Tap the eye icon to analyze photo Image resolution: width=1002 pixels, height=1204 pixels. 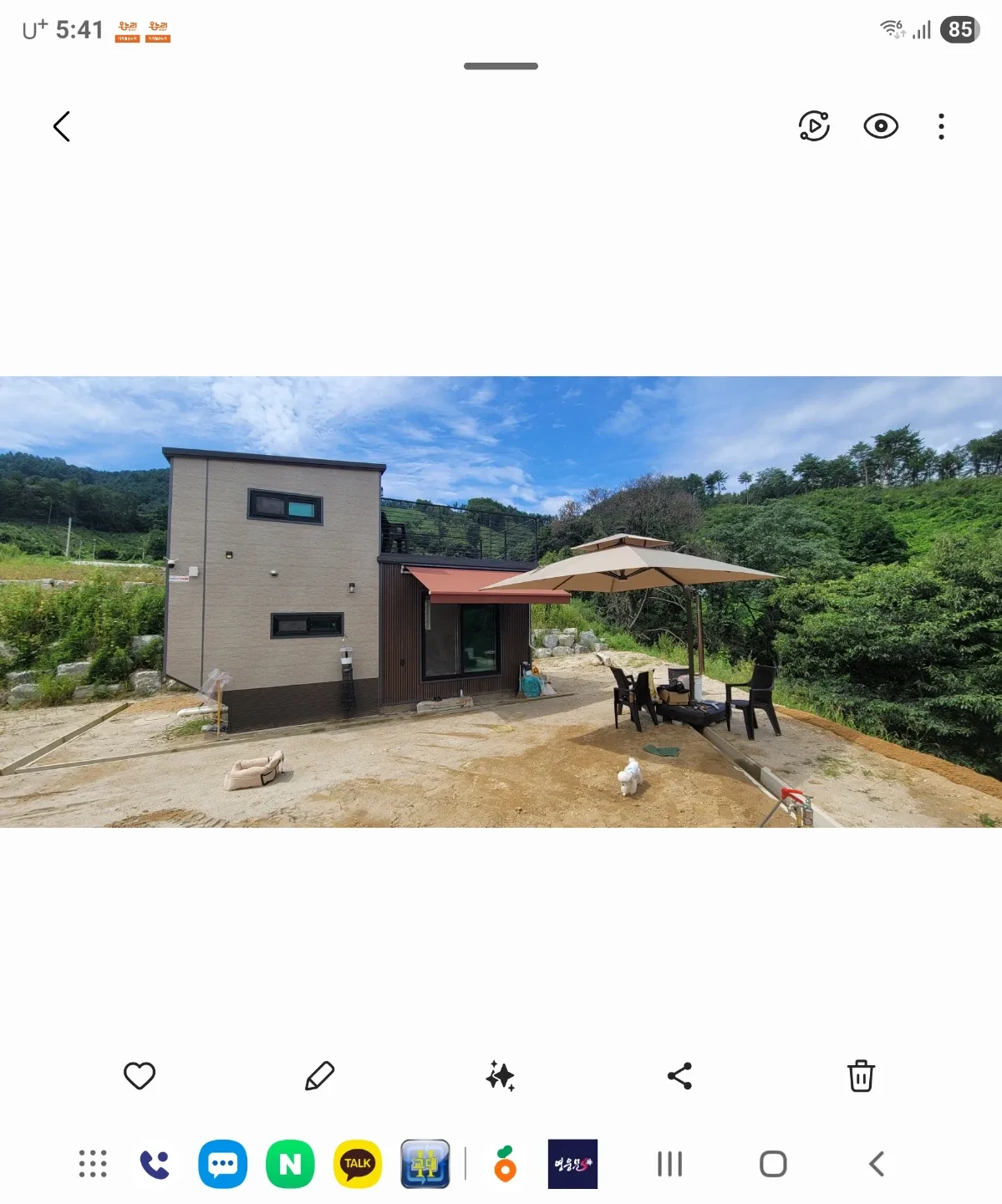(880, 127)
